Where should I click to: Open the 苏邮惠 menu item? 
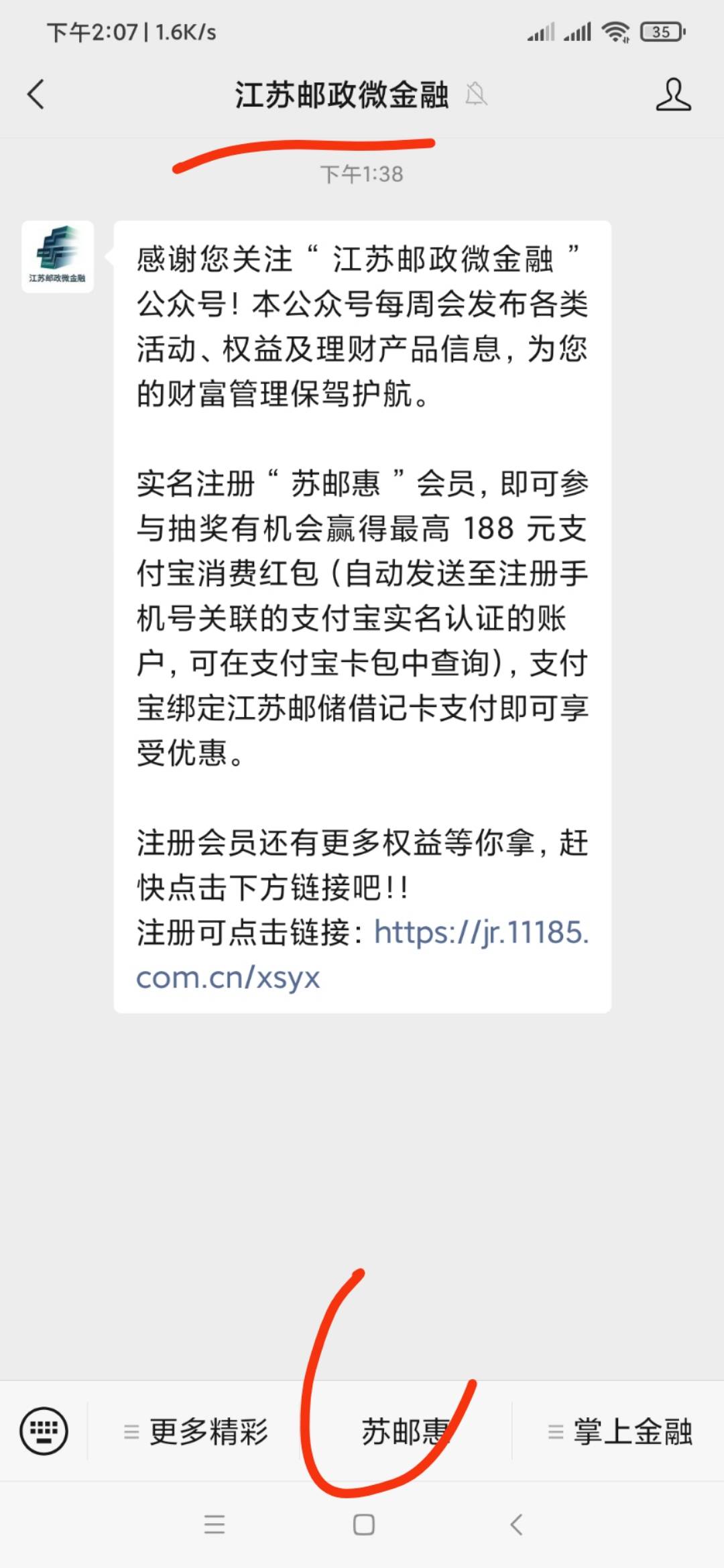click(406, 1431)
